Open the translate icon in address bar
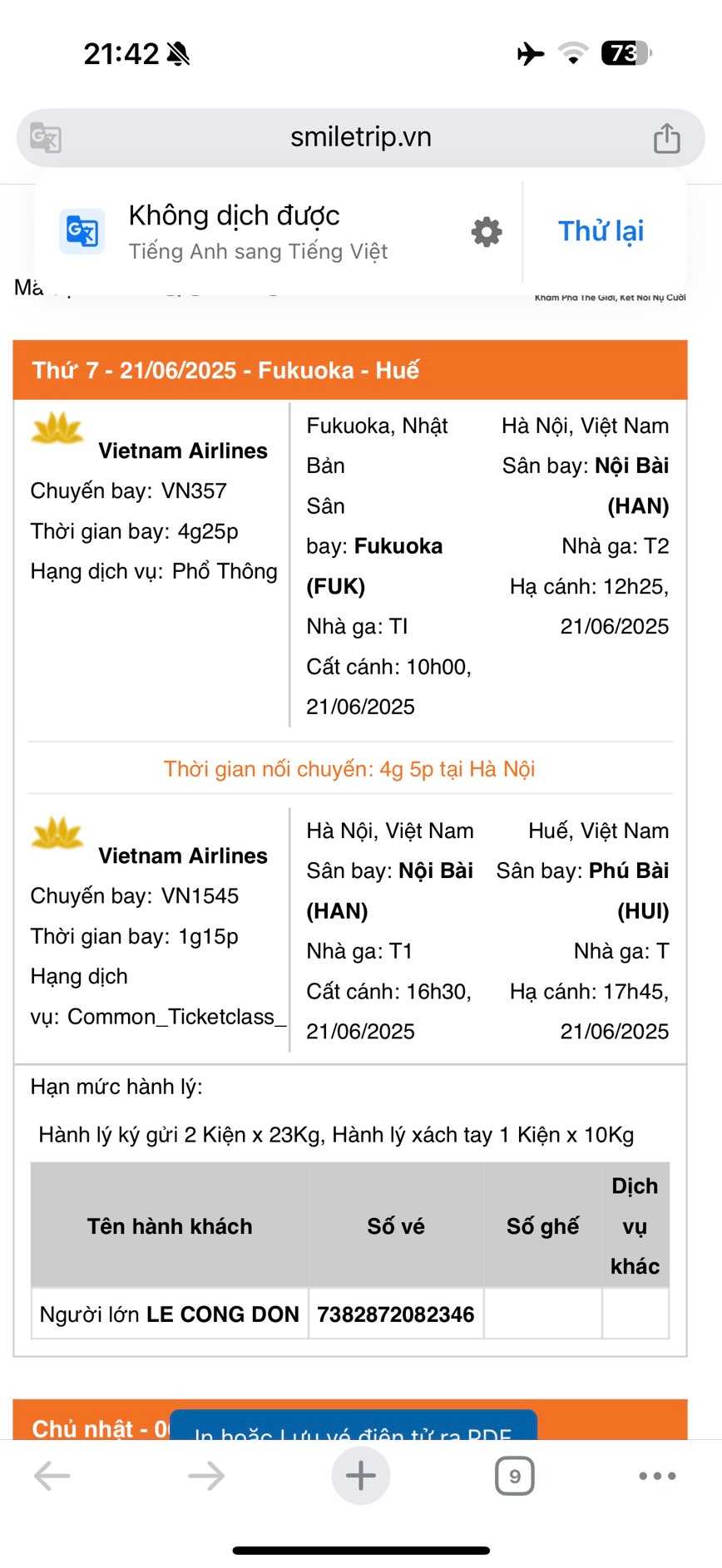The width and height of the screenshot is (722, 1568). point(46,137)
